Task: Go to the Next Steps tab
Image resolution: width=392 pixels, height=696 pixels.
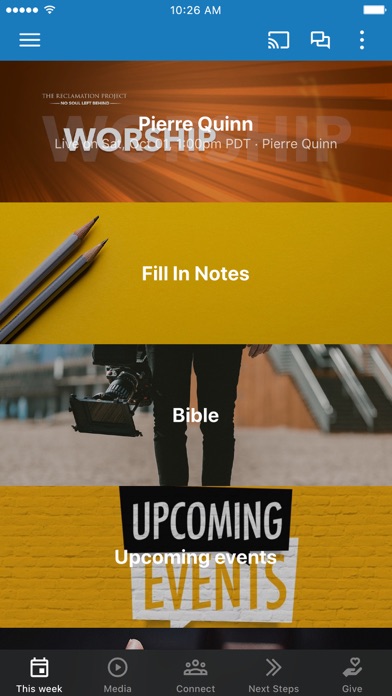Action: tap(274, 673)
